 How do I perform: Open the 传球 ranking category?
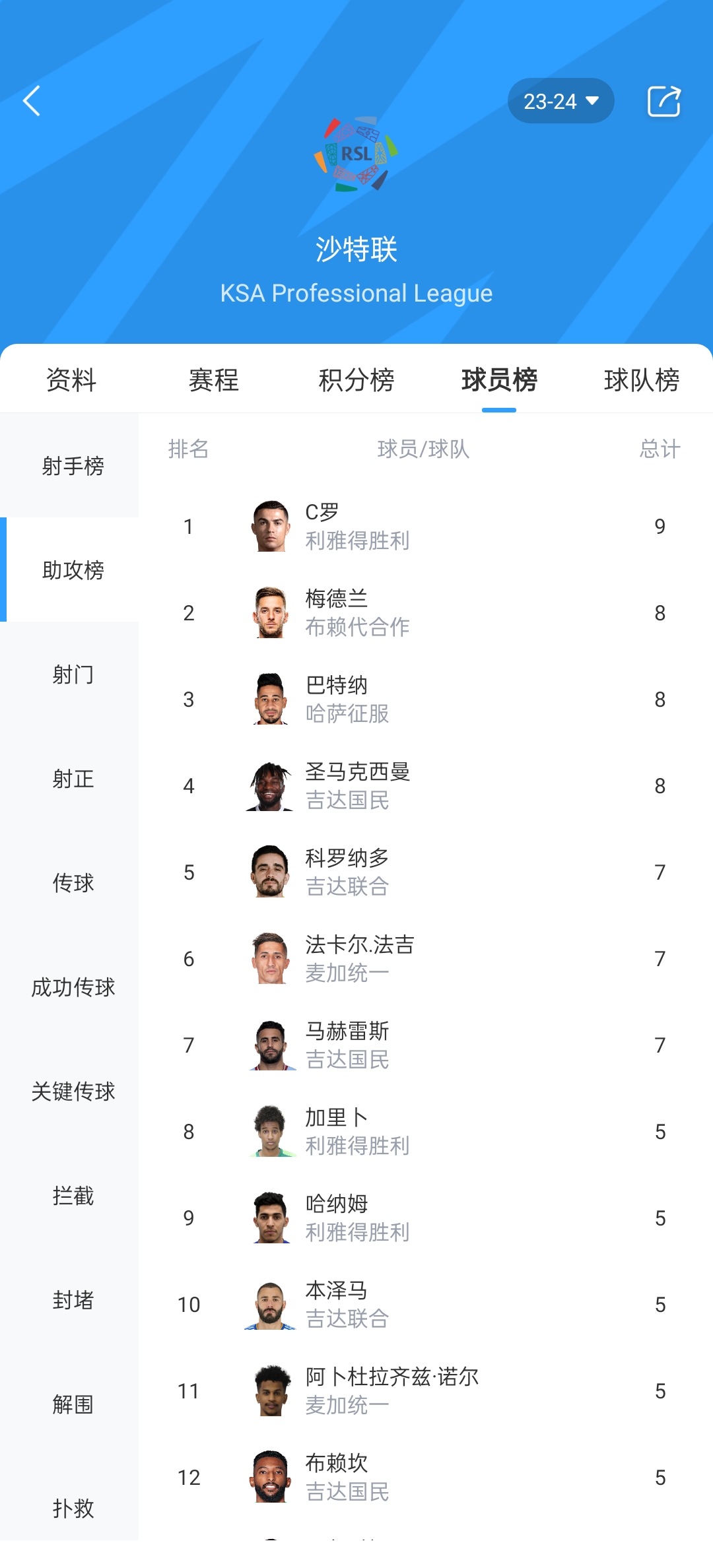pyautogui.click(x=73, y=883)
